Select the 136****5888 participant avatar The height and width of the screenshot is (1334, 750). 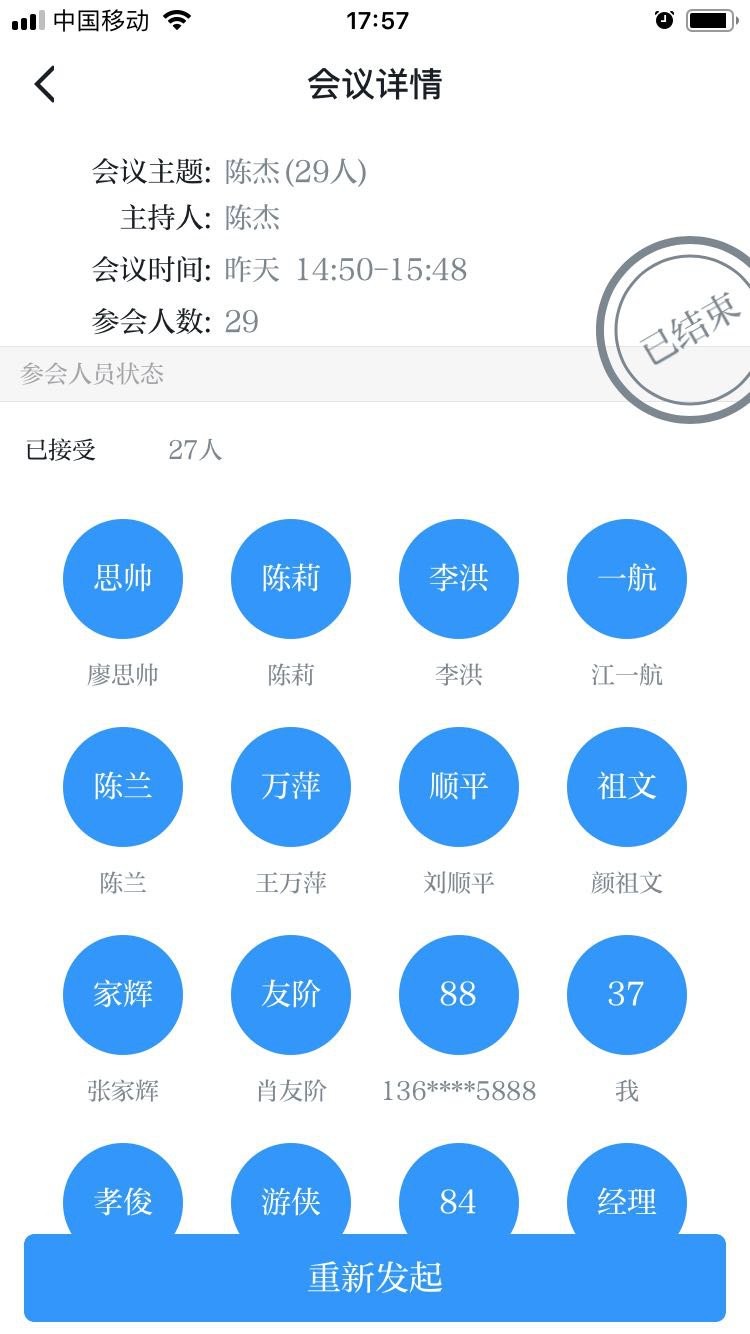(x=459, y=994)
